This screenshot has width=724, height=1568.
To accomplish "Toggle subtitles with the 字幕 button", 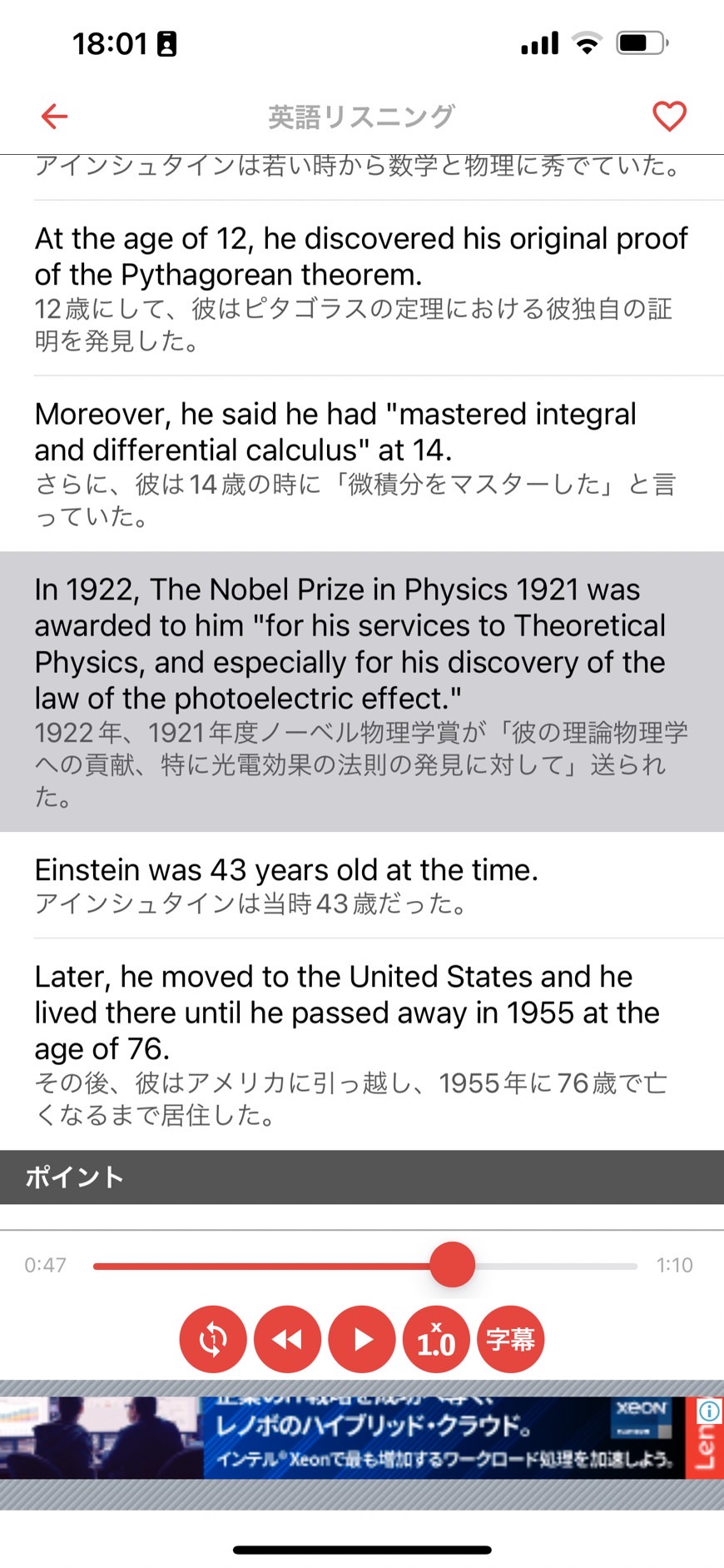I will point(510,1339).
